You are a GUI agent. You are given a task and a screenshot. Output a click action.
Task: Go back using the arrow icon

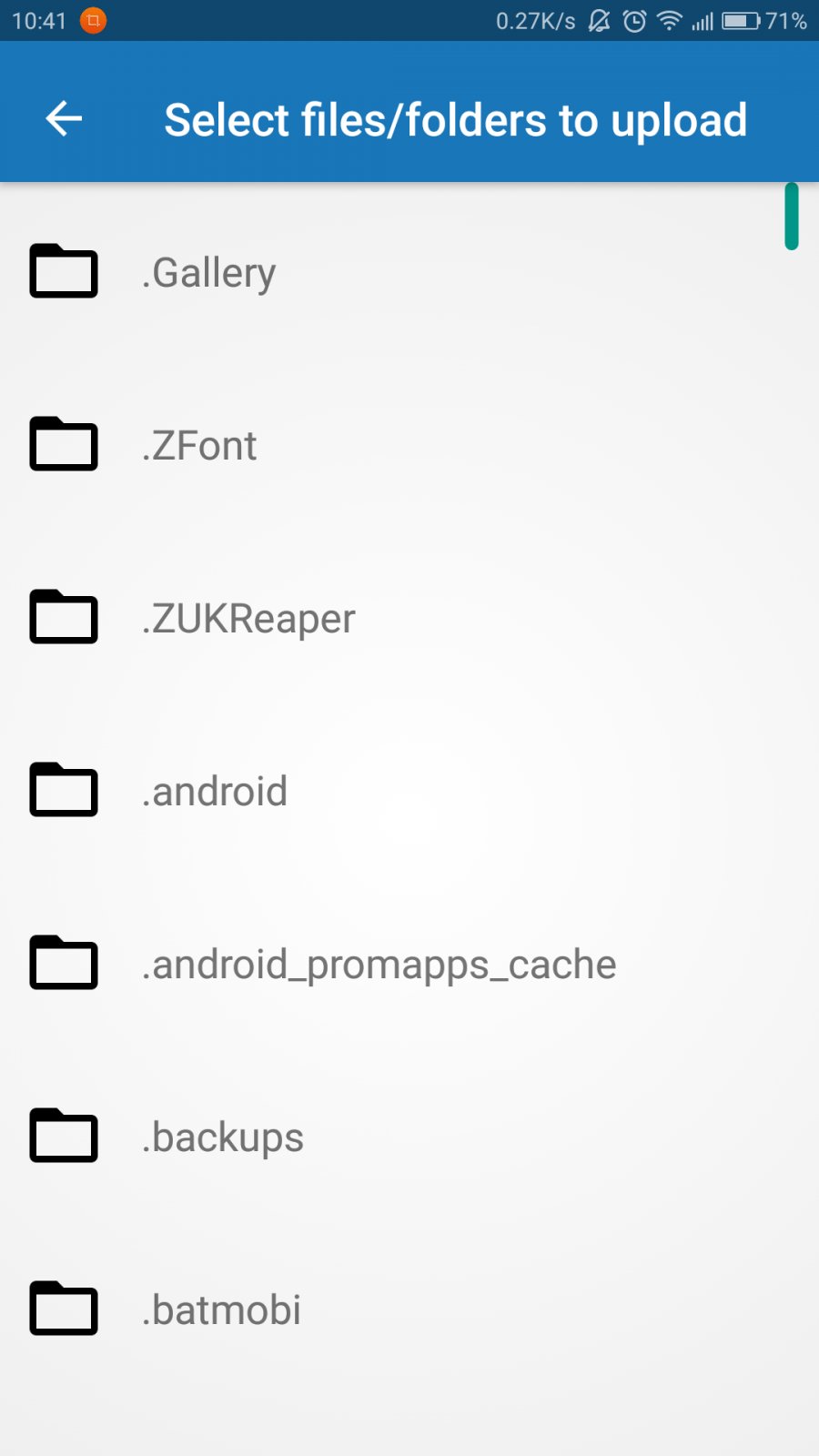64,119
